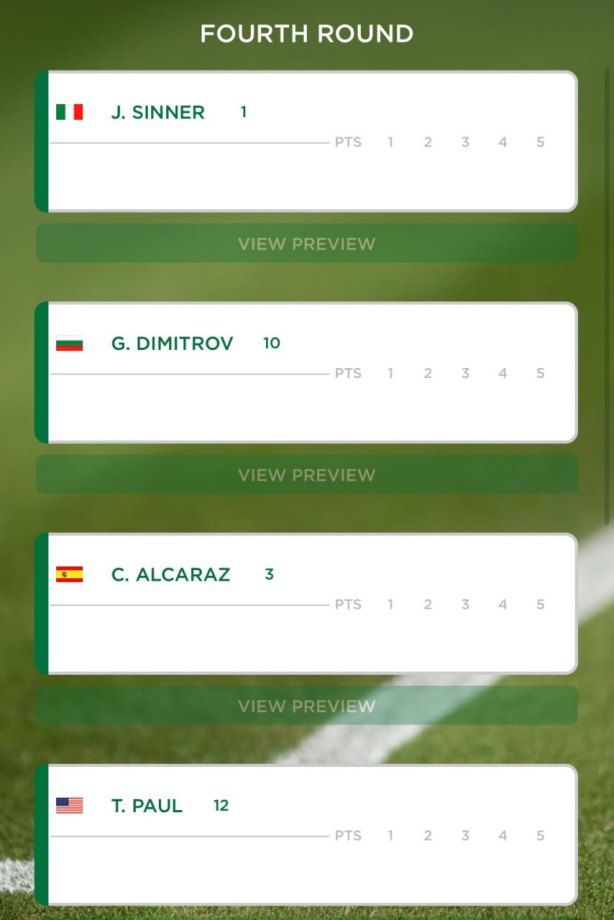View preview under G. Dimitrov match
This screenshot has height=920, width=614.
click(x=306, y=475)
